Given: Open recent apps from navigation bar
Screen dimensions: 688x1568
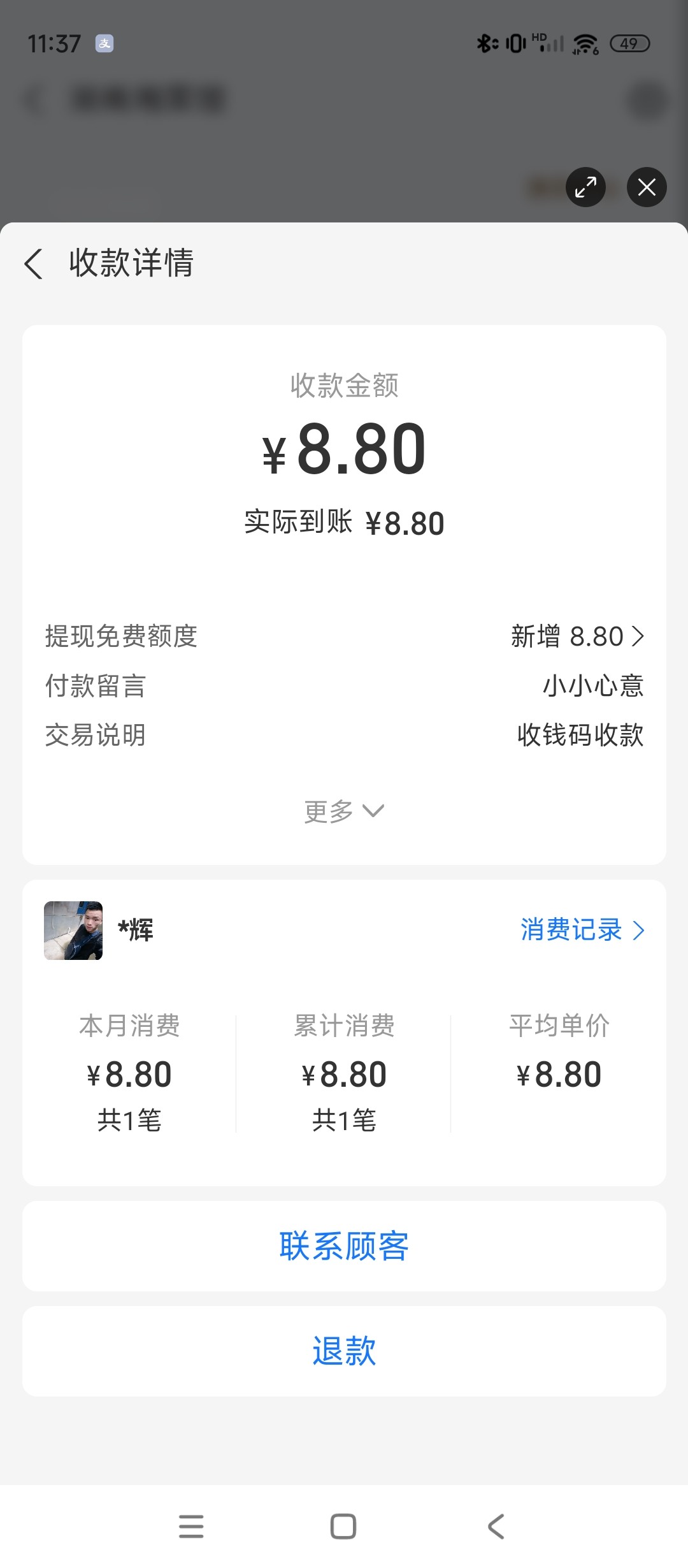Looking at the screenshot, I should coord(191,1527).
